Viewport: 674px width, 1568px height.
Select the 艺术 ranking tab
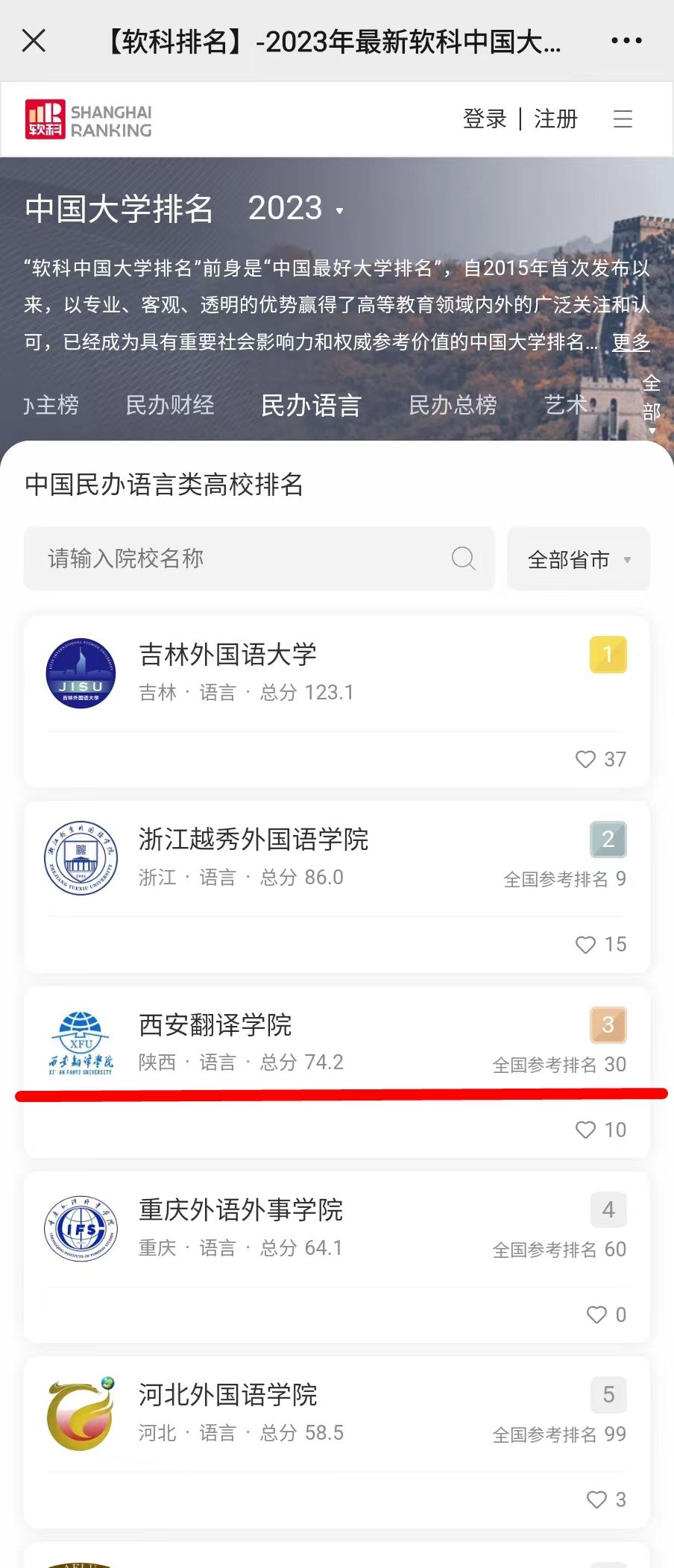[x=565, y=405]
